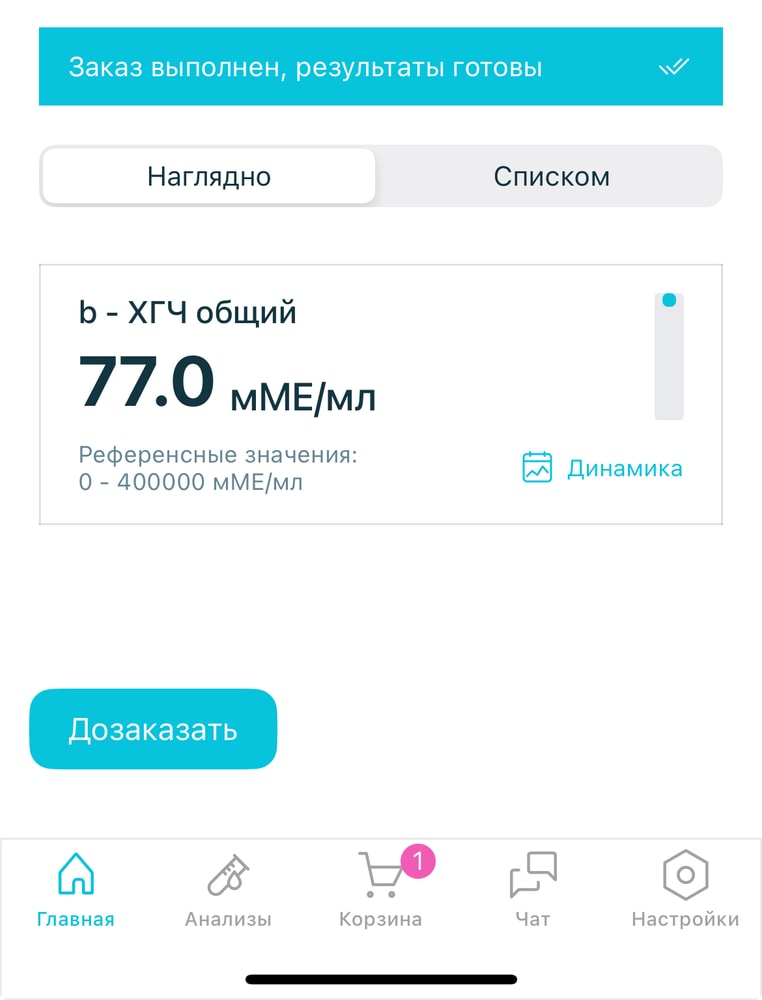
Task: Switch to the Списком view
Action: pyautogui.click(x=551, y=177)
